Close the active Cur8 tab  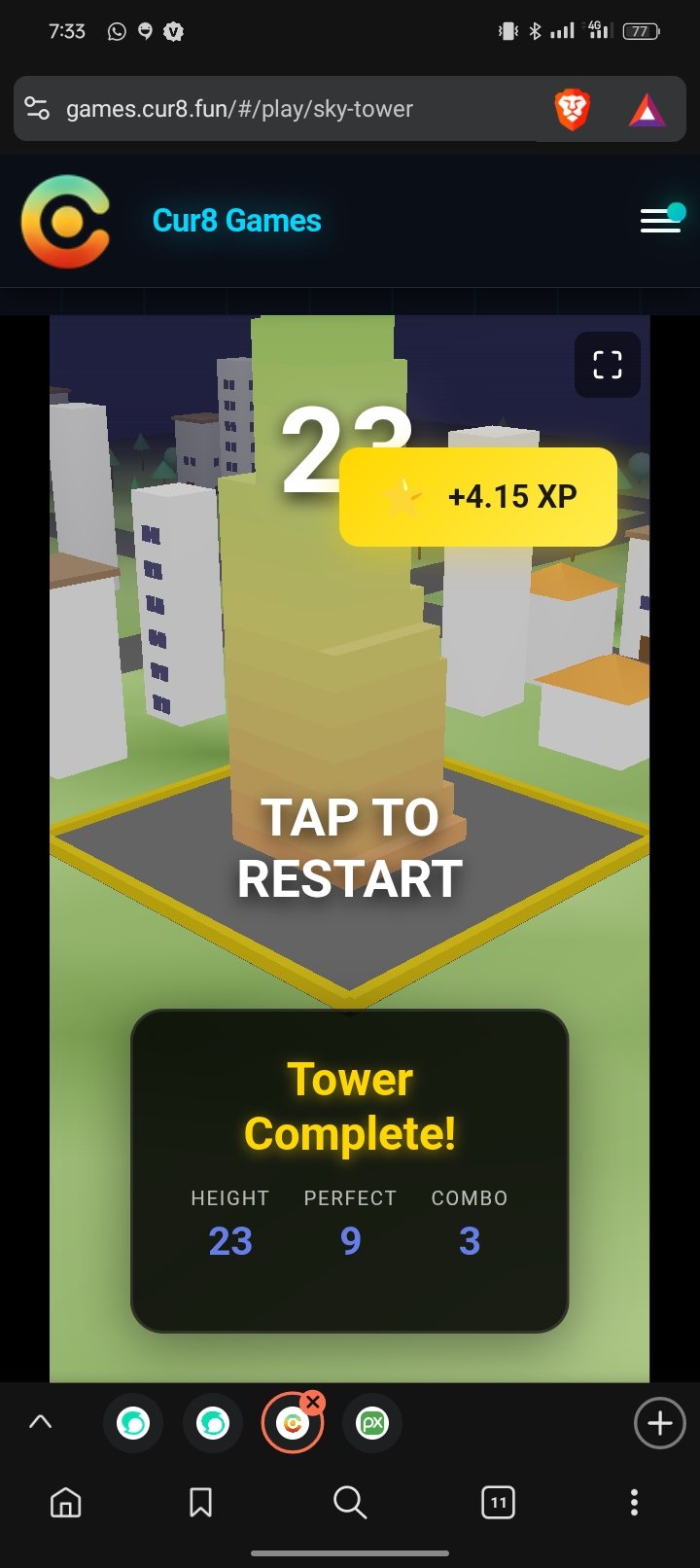pyautogui.click(x=312, y=1403)
